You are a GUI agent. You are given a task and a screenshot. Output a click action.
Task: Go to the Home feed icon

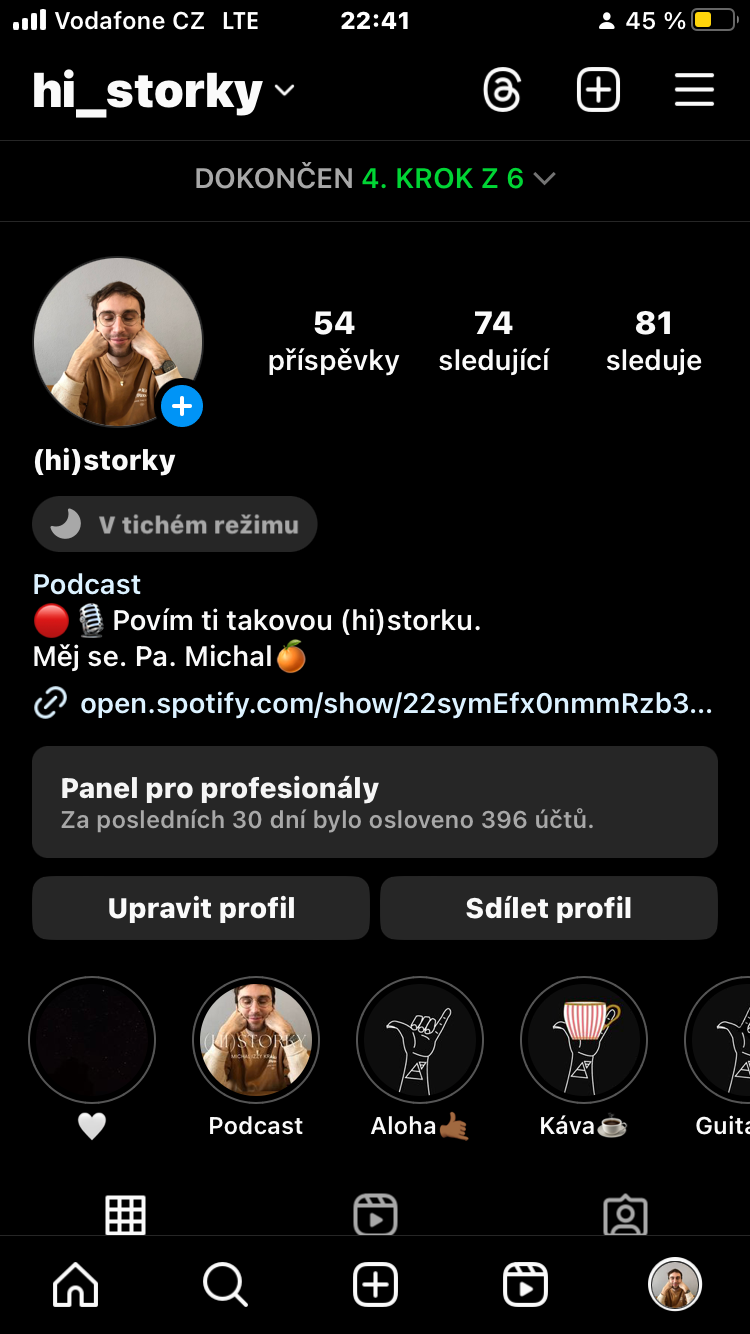coord(75,1284)
